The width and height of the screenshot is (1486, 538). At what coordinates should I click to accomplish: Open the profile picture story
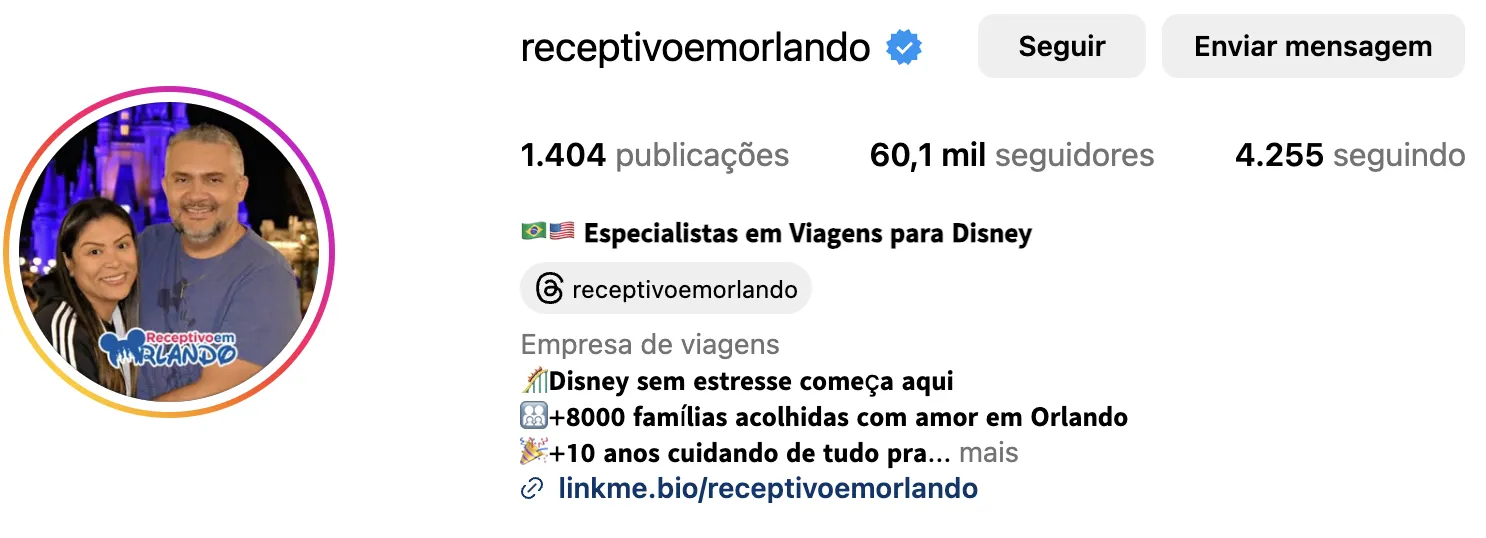click(x=170, y=252)
